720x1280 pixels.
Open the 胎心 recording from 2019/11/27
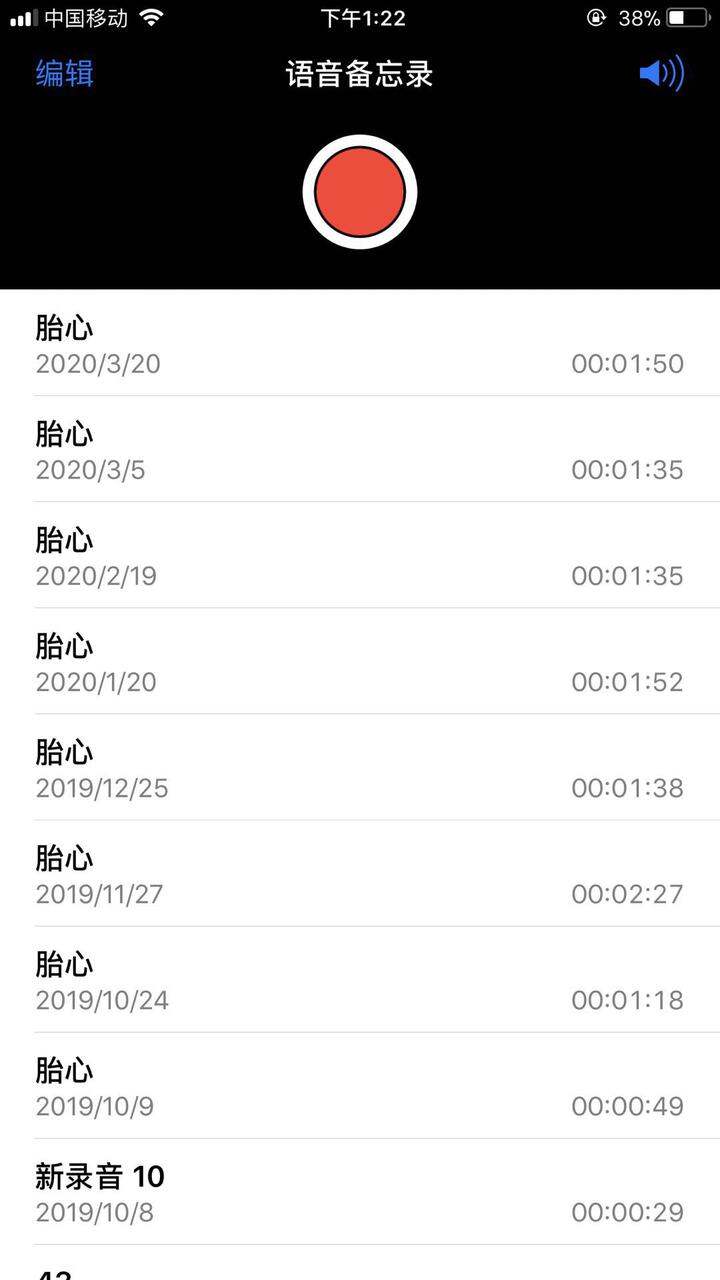coord(360,873)
